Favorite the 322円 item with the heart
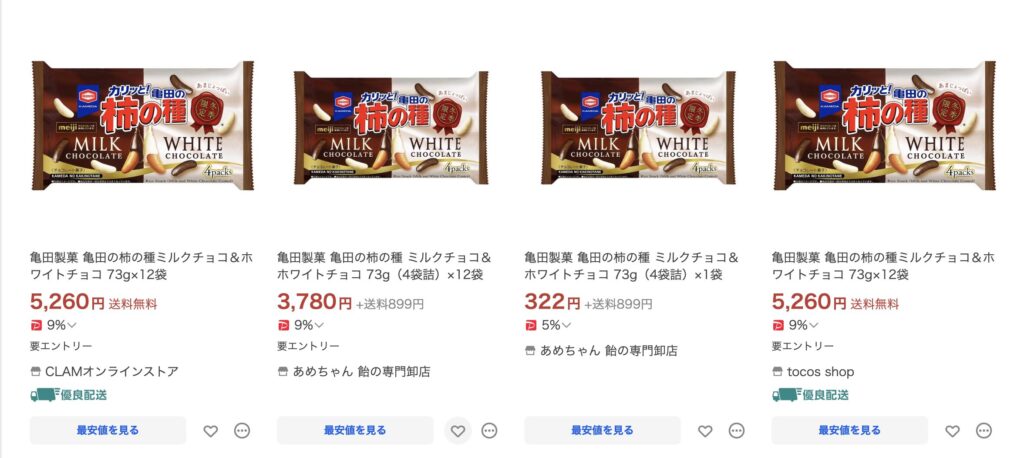1024x458 pixels. [x=705, y=431]
